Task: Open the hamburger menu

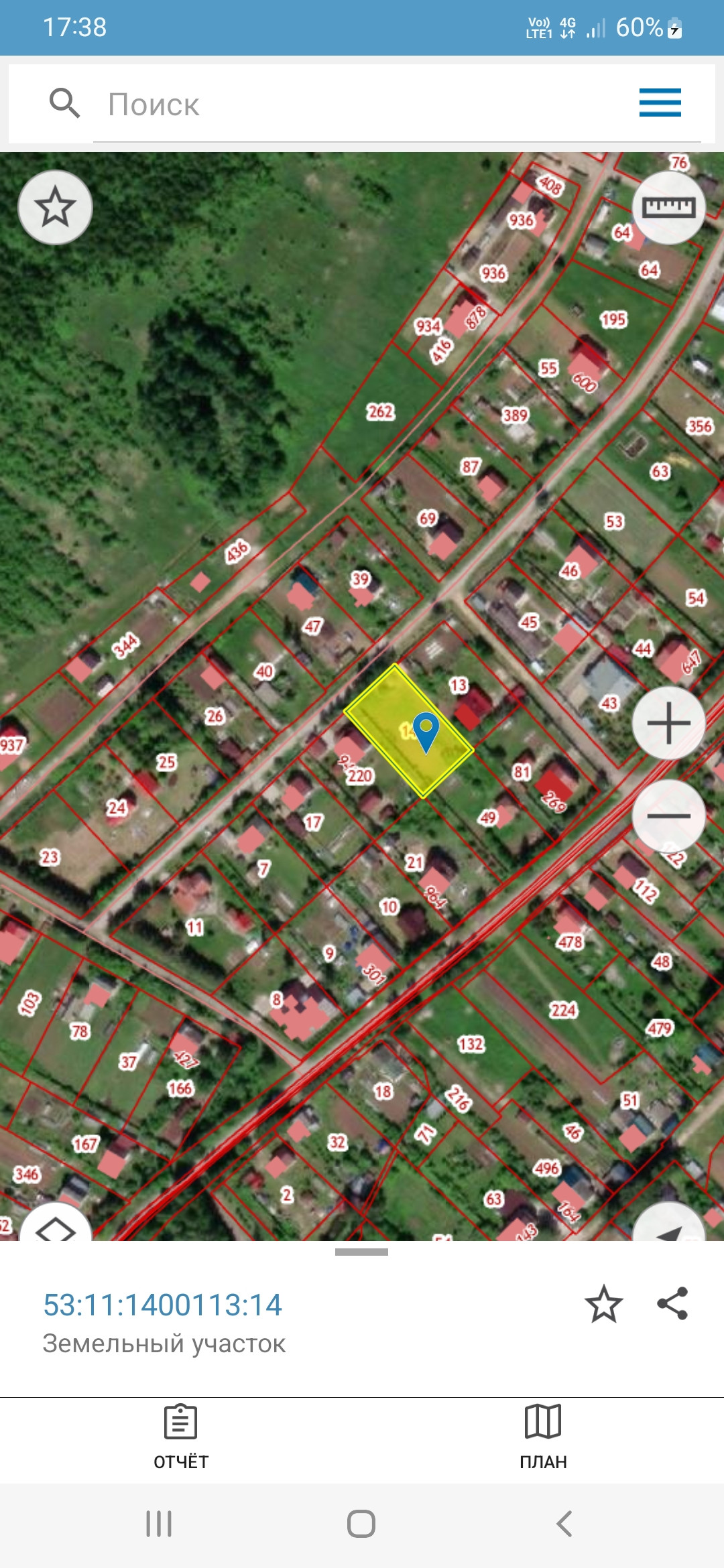Action: tap(660, 103)
